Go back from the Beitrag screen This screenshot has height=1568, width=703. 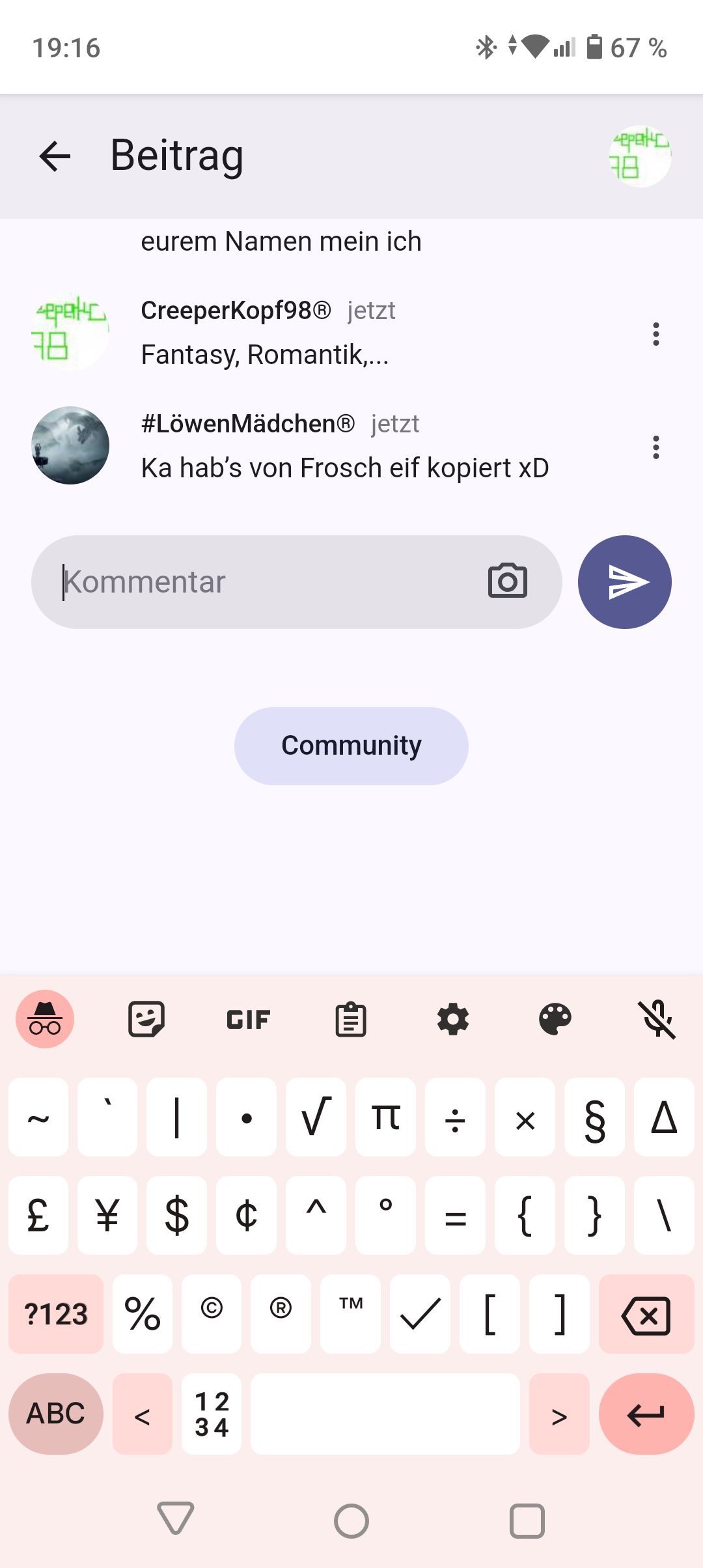(x=55, y=156)
